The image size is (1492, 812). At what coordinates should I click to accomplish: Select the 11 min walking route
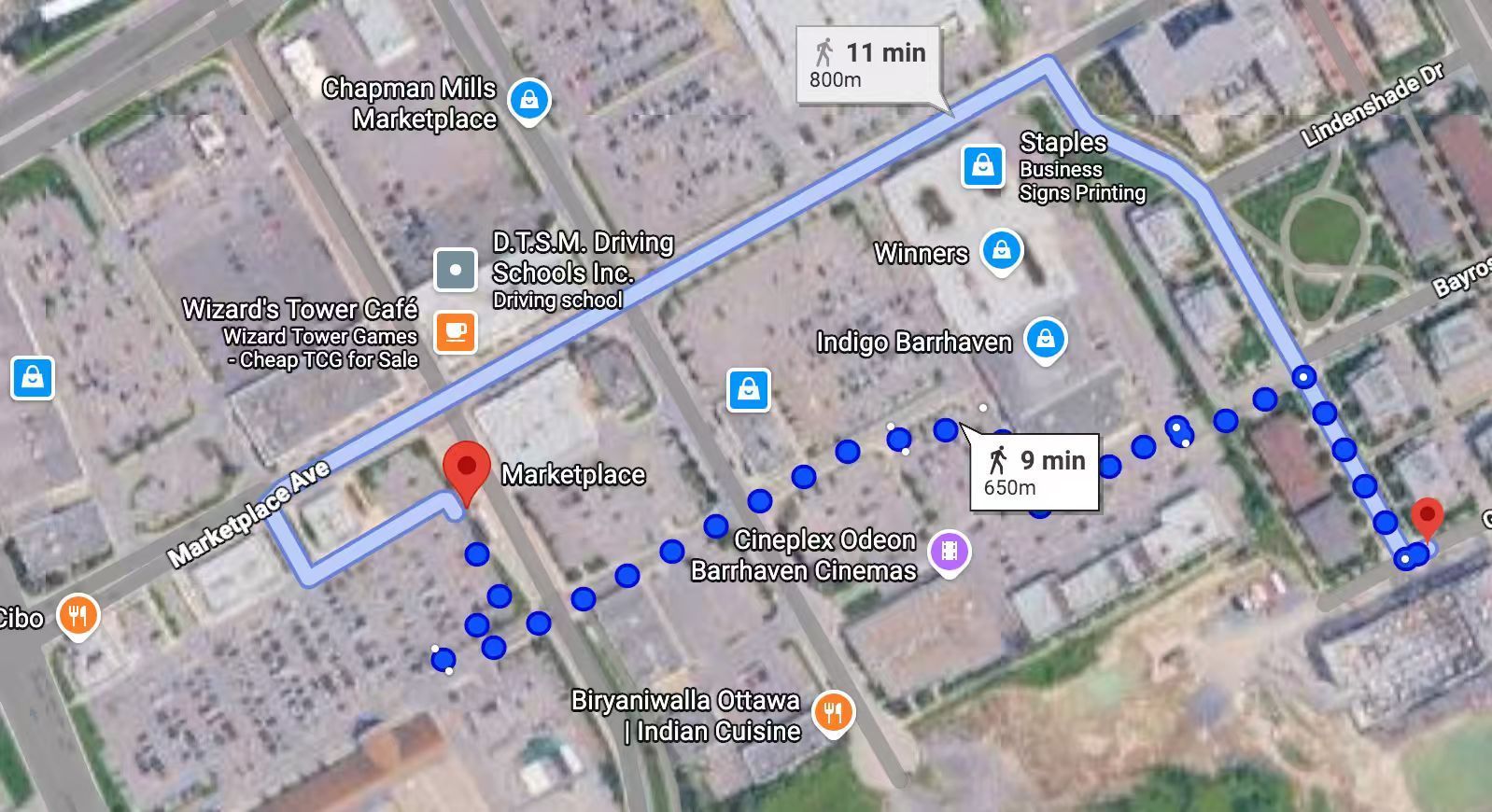point(867,63)
